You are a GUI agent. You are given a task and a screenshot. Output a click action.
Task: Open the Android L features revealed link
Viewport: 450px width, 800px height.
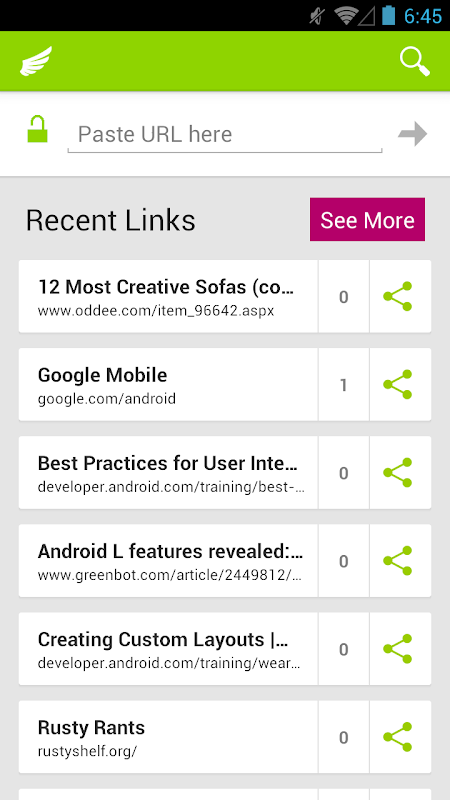click(x=168, y=561)
